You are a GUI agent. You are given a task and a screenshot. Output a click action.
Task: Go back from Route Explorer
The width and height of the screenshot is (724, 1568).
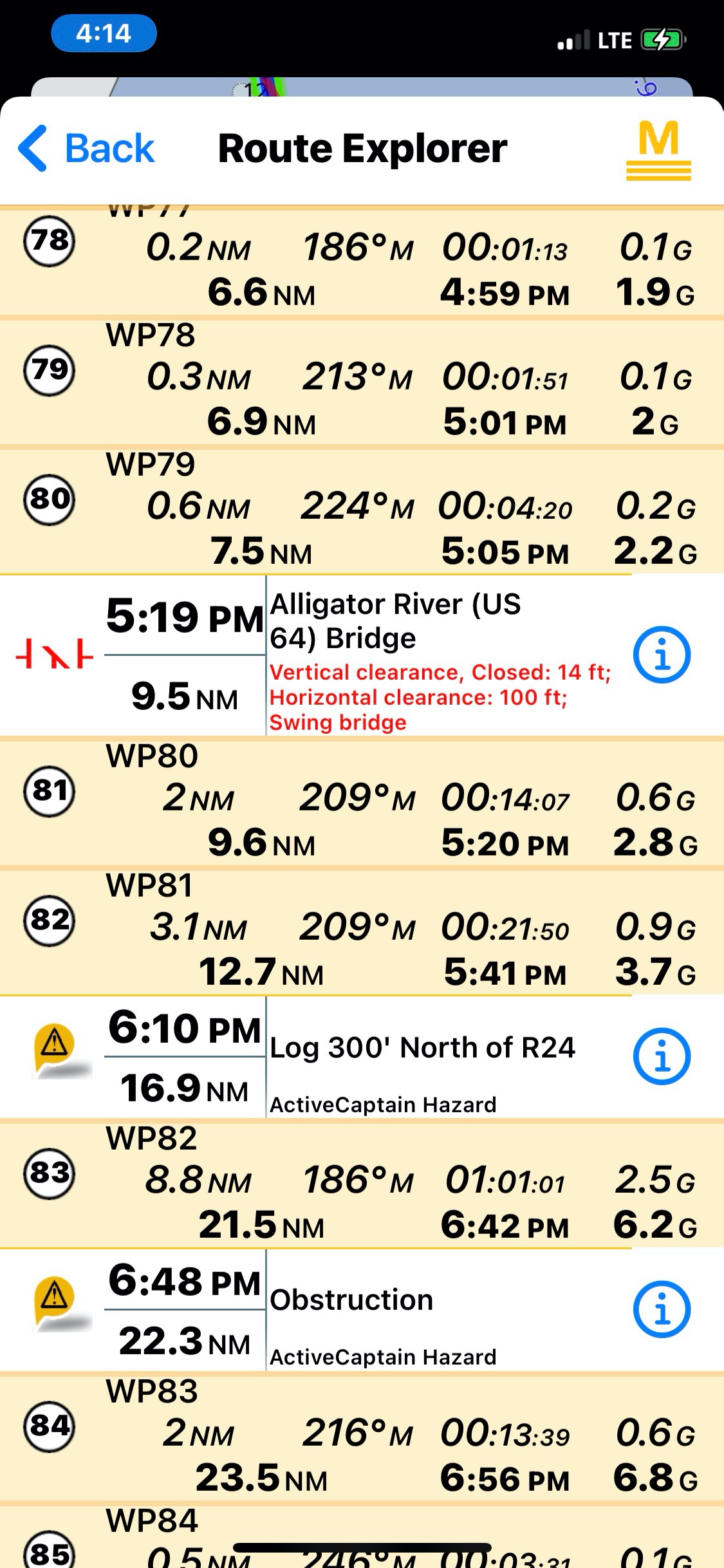(x=87, y=149)
